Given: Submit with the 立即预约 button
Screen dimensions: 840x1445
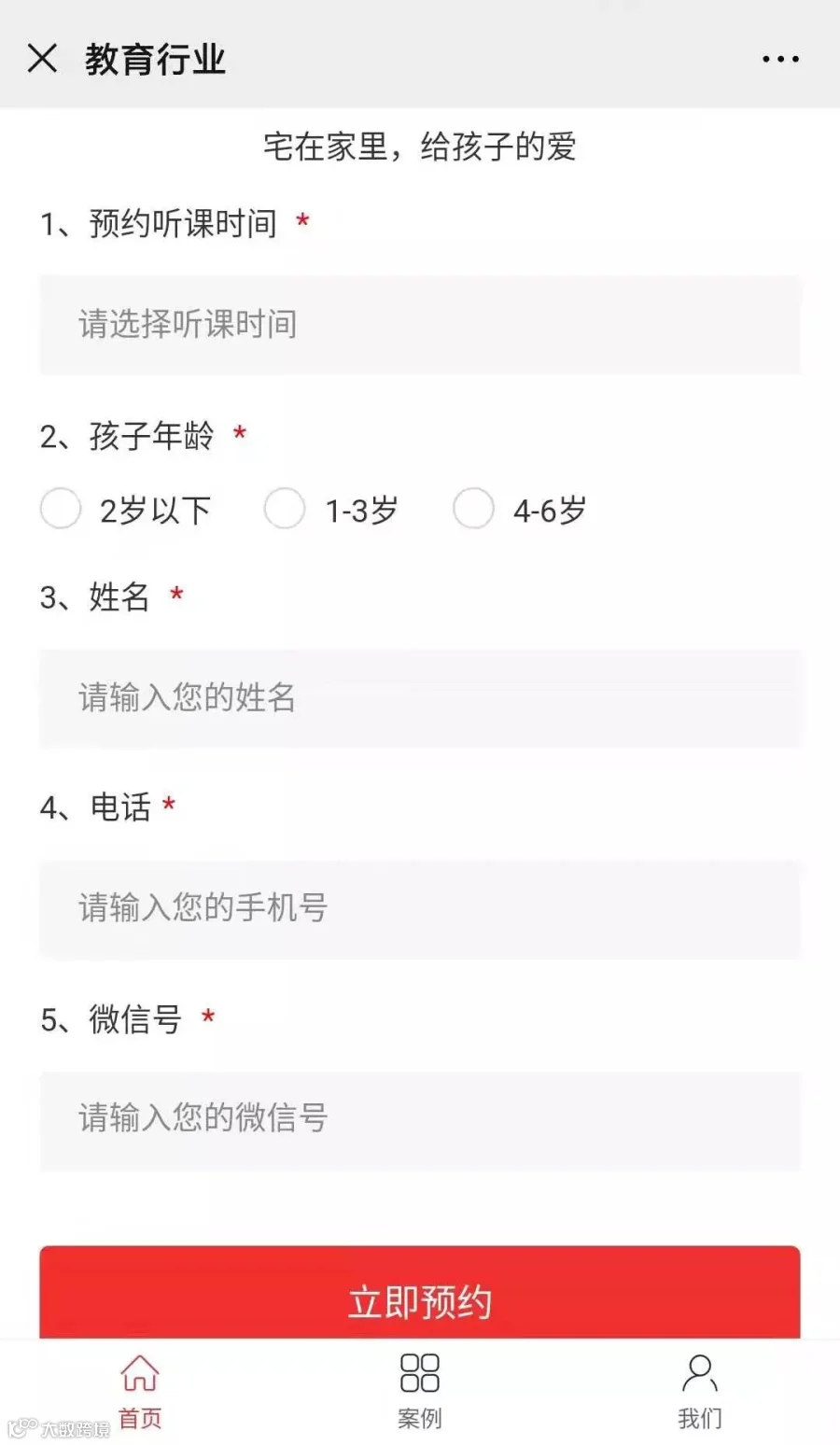Looking at the screenshot, I should click(x=420, y=1294).
